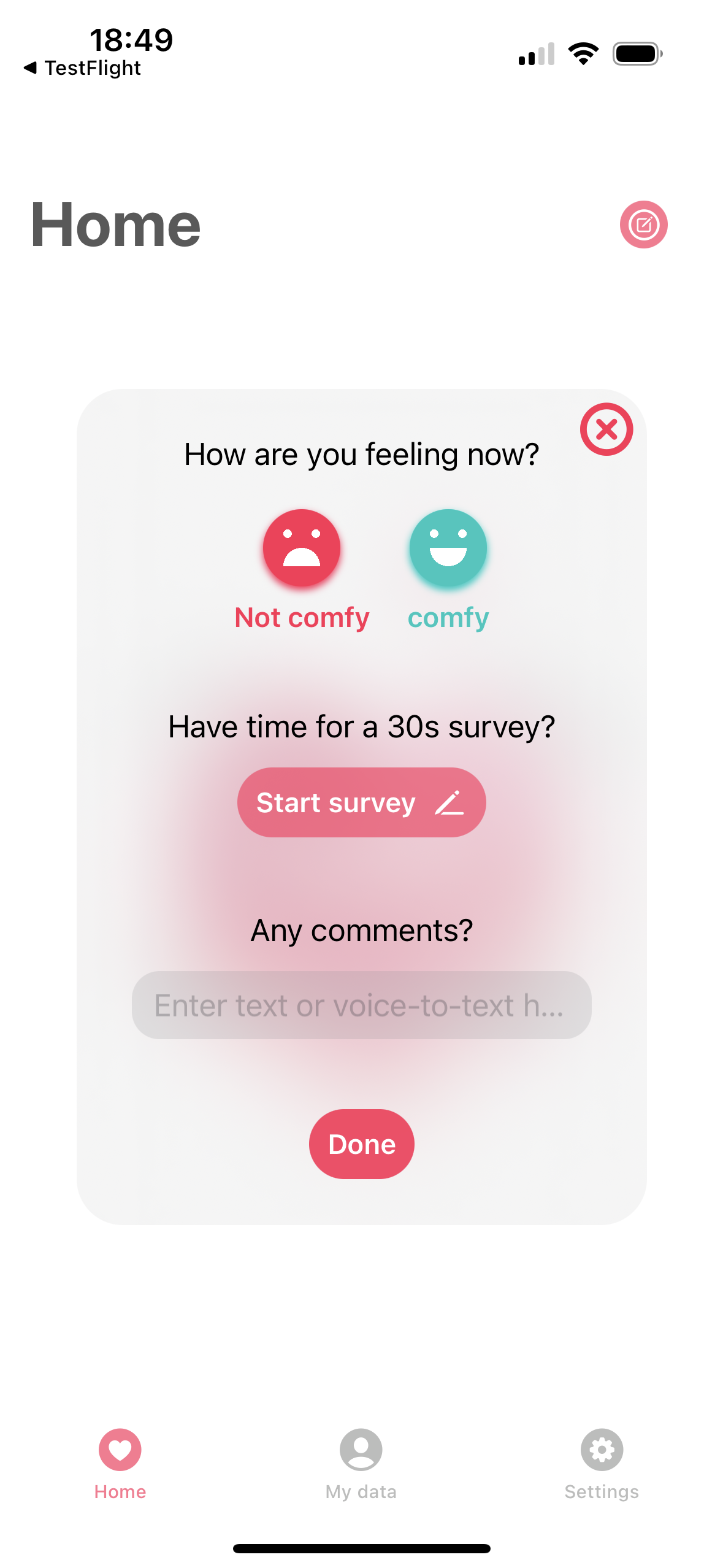Image resolution: width=723 pixels, height=1568 pixels.
Task: Choose the comfy smiley face
Action: [x=448, y=548]
